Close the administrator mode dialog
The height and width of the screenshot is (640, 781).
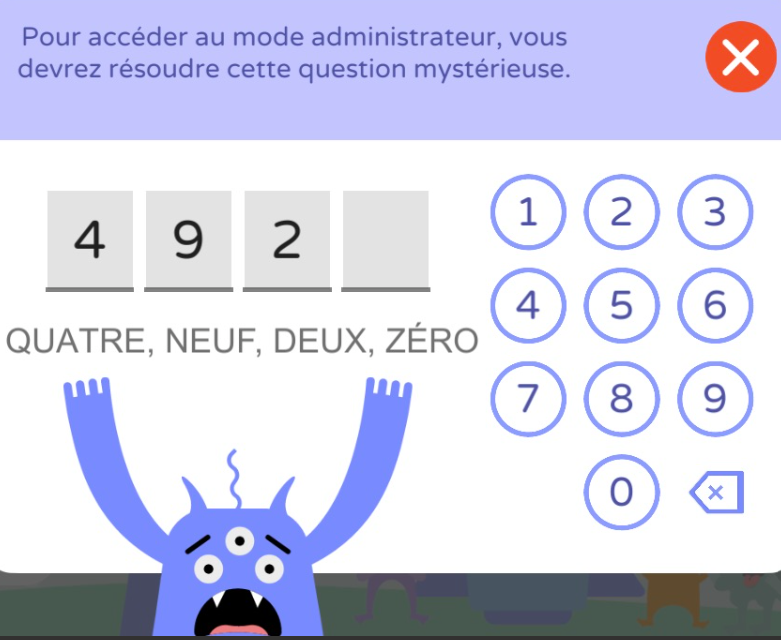point(740,58)
